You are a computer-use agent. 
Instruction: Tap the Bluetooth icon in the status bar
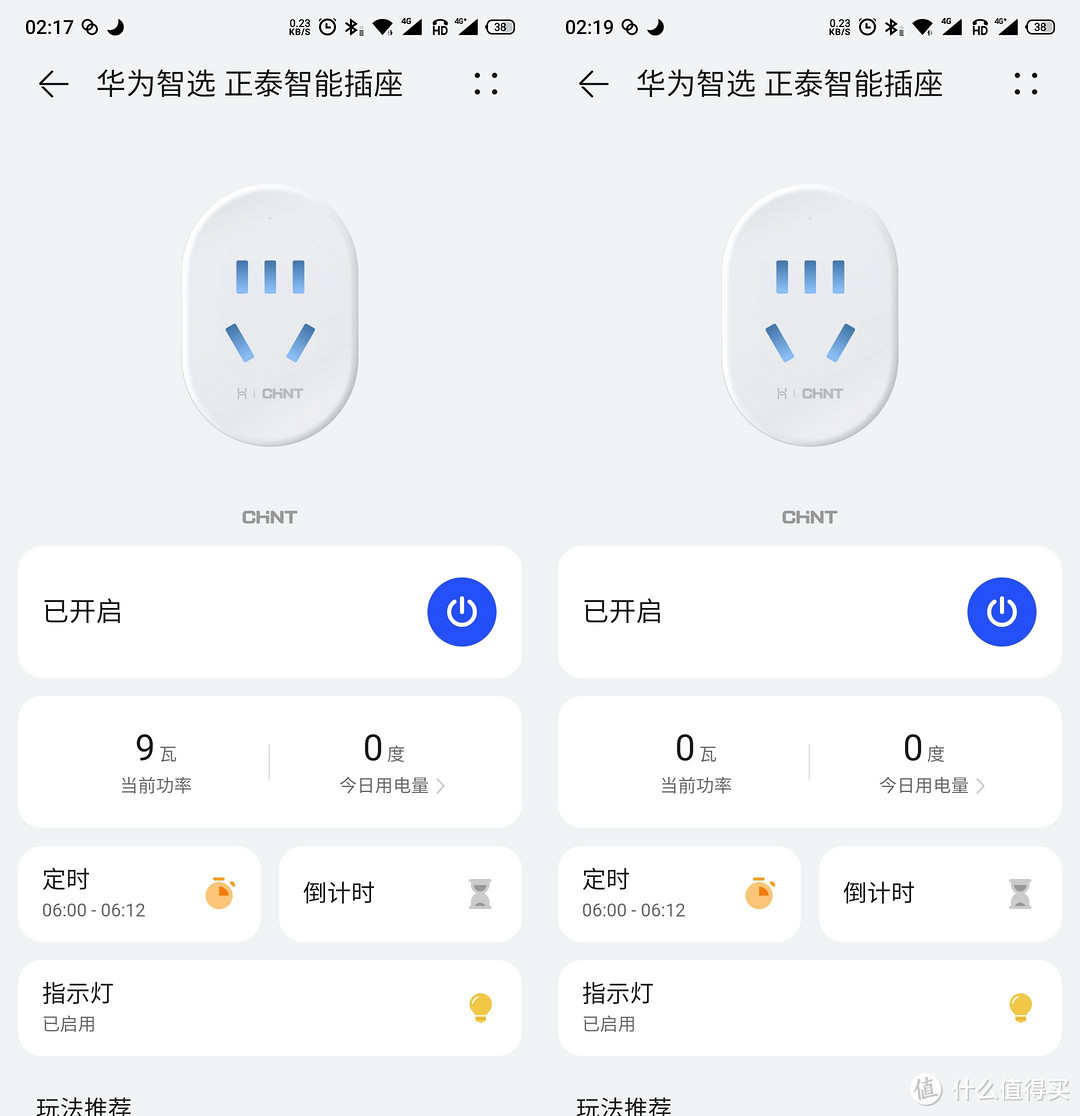(x=352, y=27)
